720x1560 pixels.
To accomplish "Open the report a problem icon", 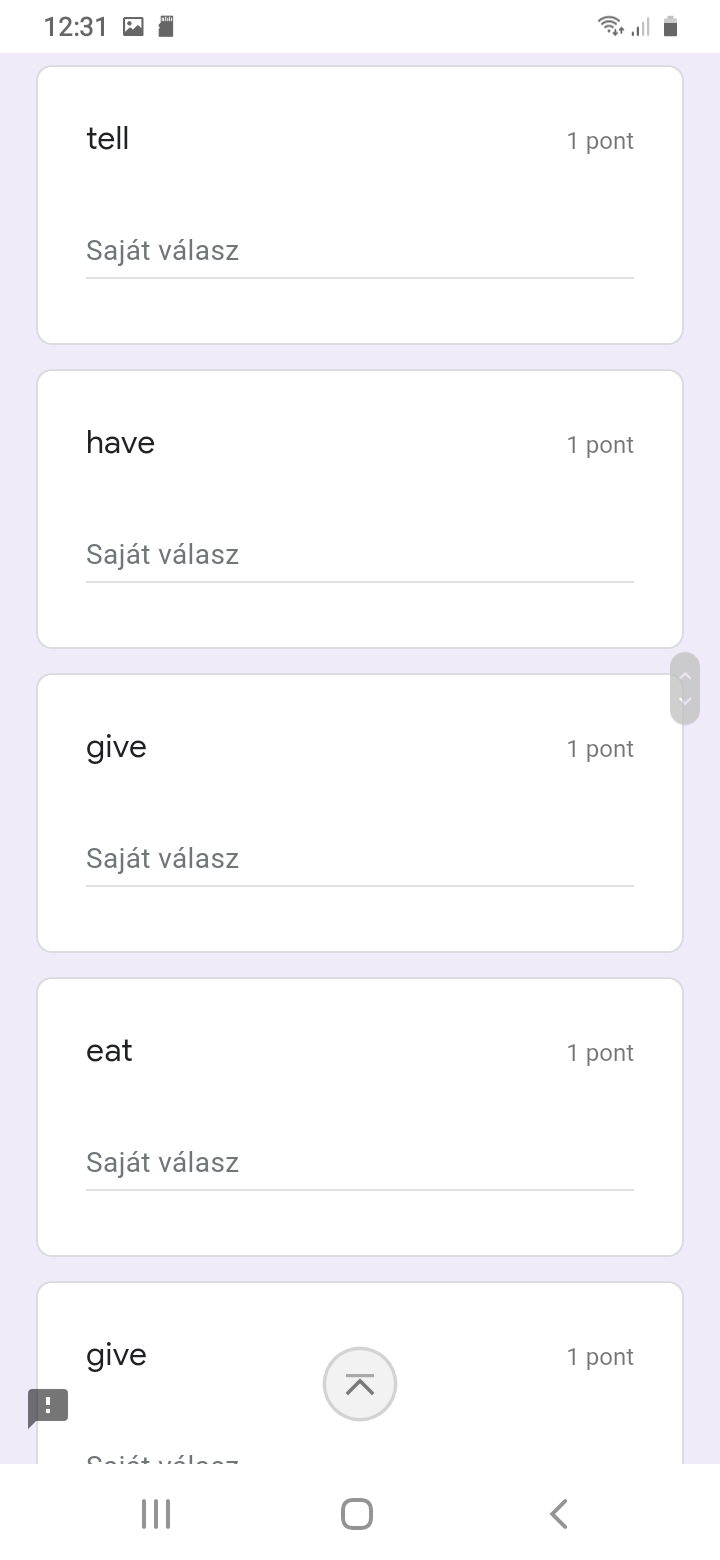I will 48,1406.
